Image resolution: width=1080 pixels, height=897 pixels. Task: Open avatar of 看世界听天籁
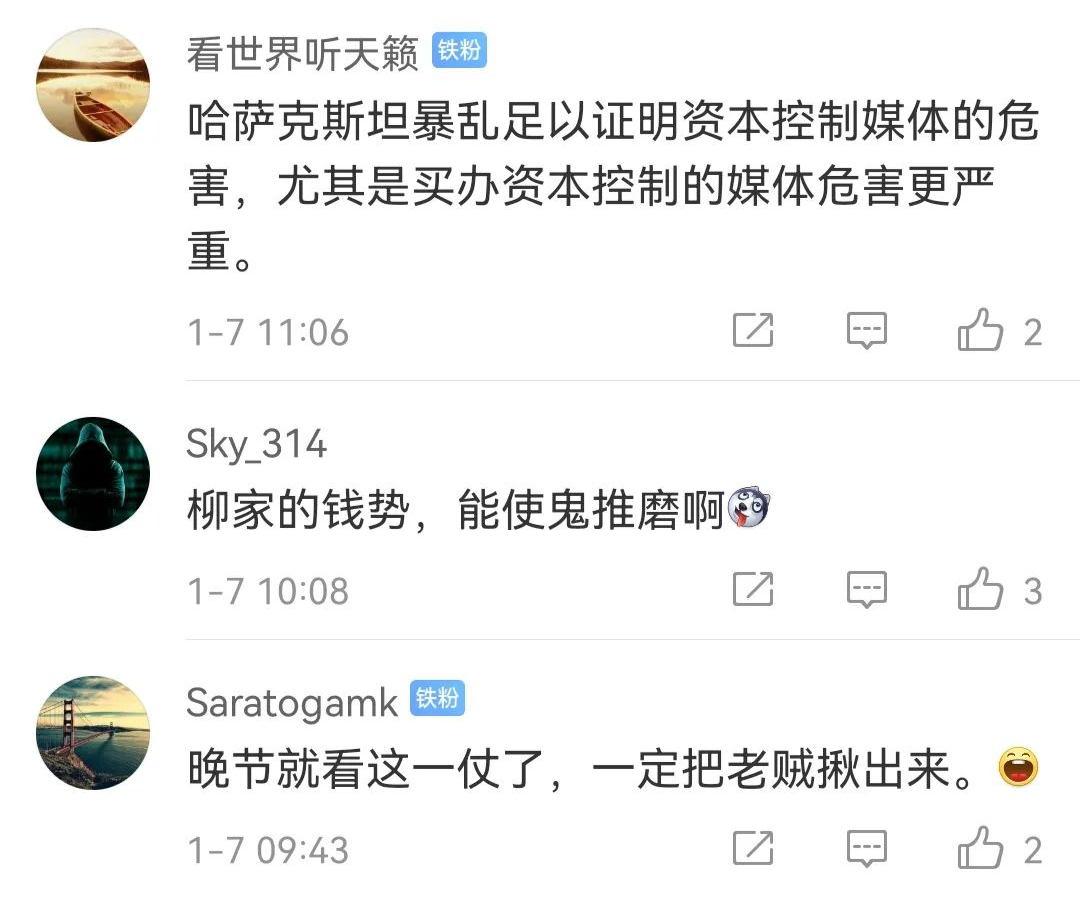pos(93,84)
